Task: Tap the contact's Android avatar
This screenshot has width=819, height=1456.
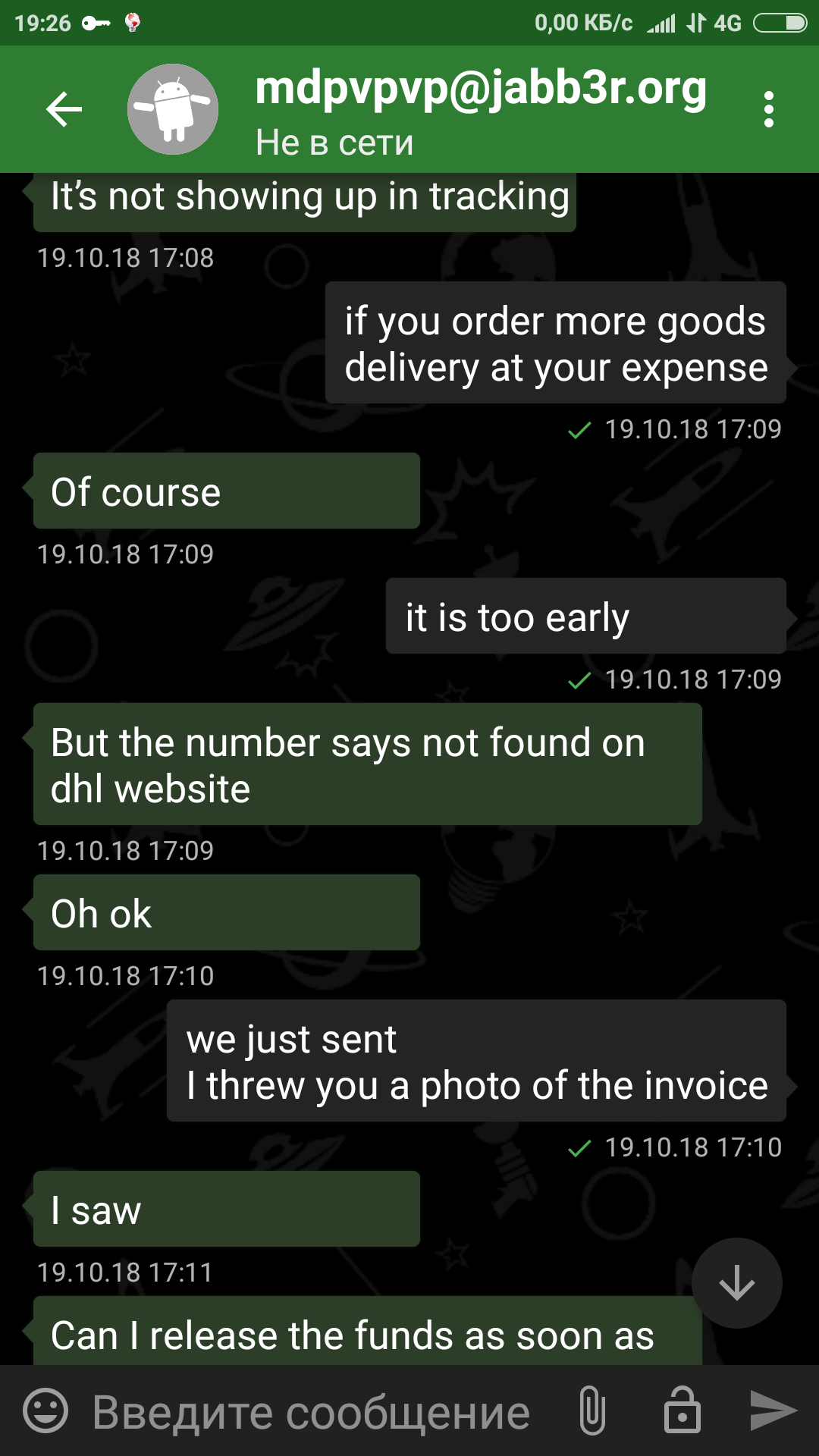Action: [173, 109]
